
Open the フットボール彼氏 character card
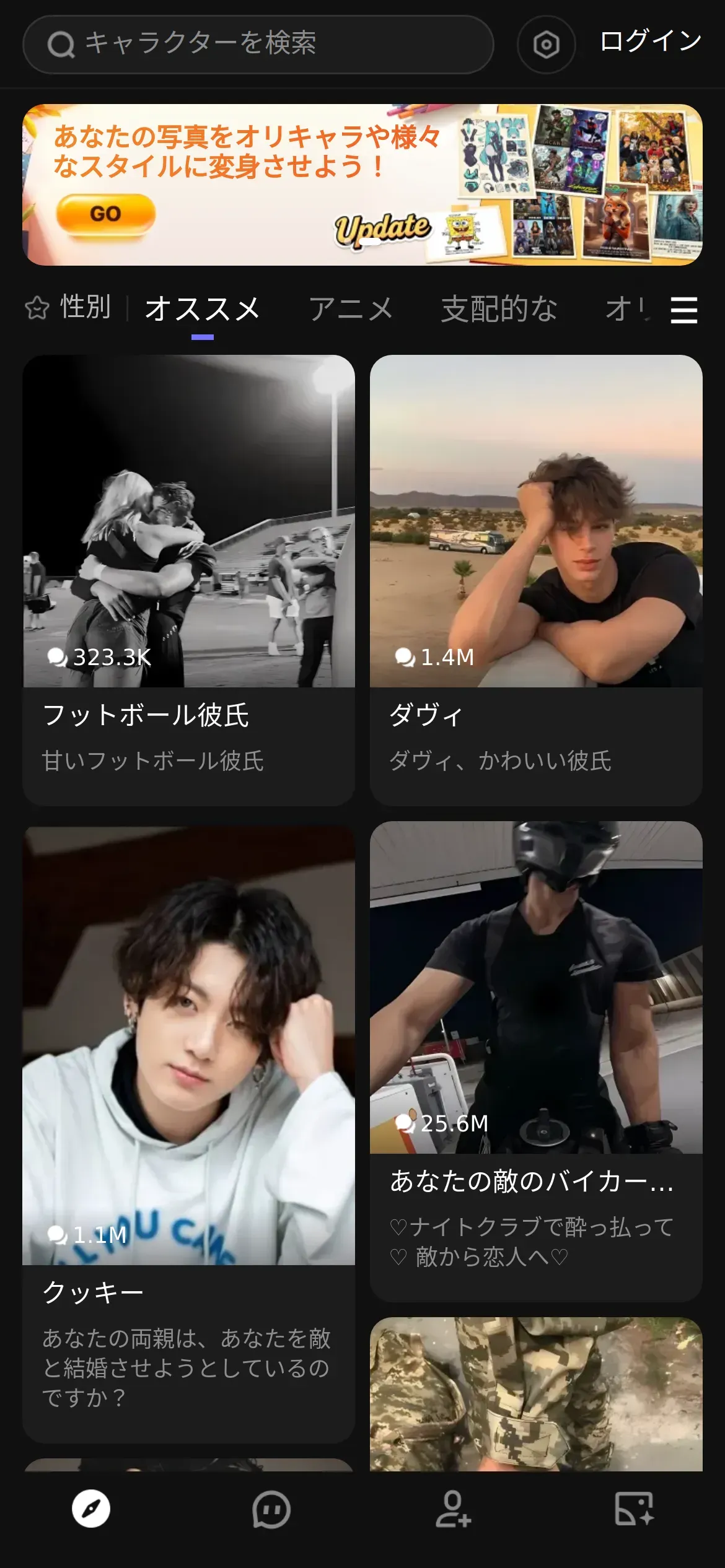click(188, 579)
